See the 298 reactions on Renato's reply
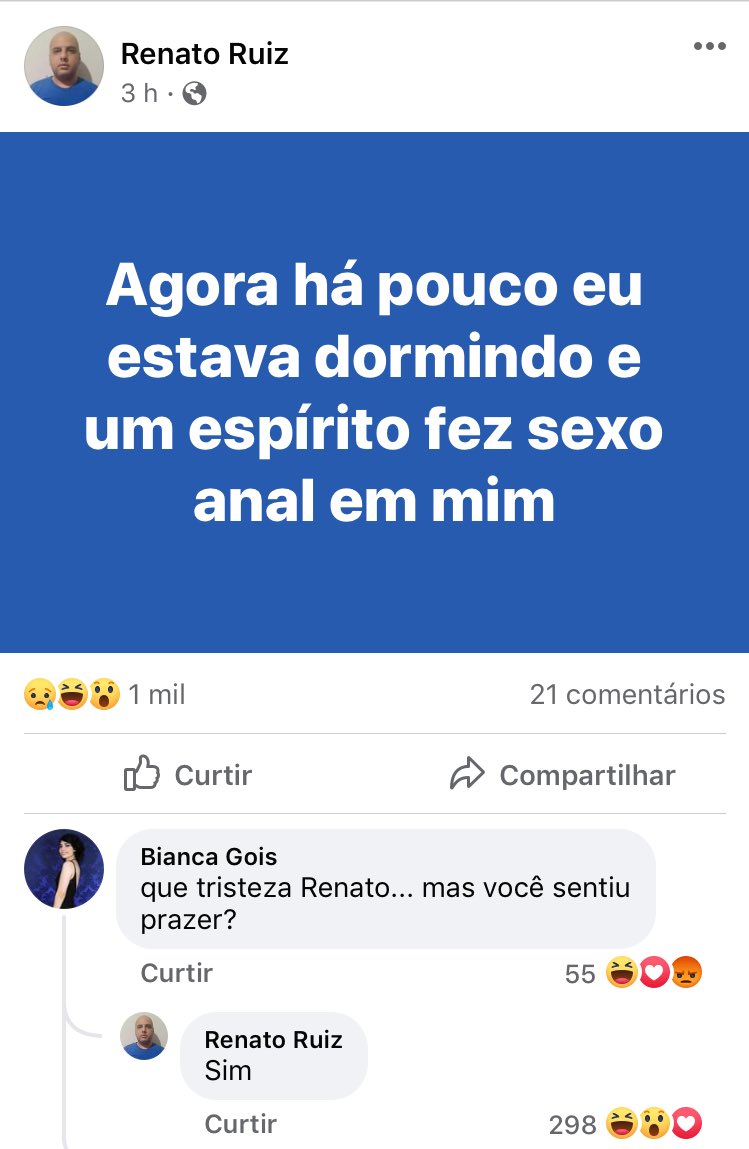The height and width of the screenshot is (1149, 749). (x=626, y=1125)
